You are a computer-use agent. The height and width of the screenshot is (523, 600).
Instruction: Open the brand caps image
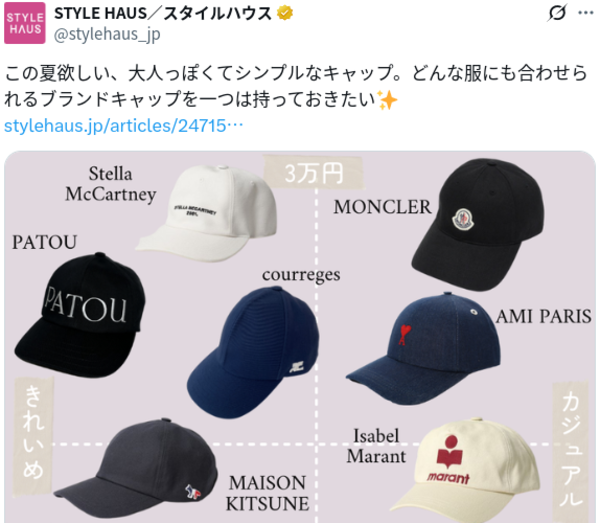point(300,340)
